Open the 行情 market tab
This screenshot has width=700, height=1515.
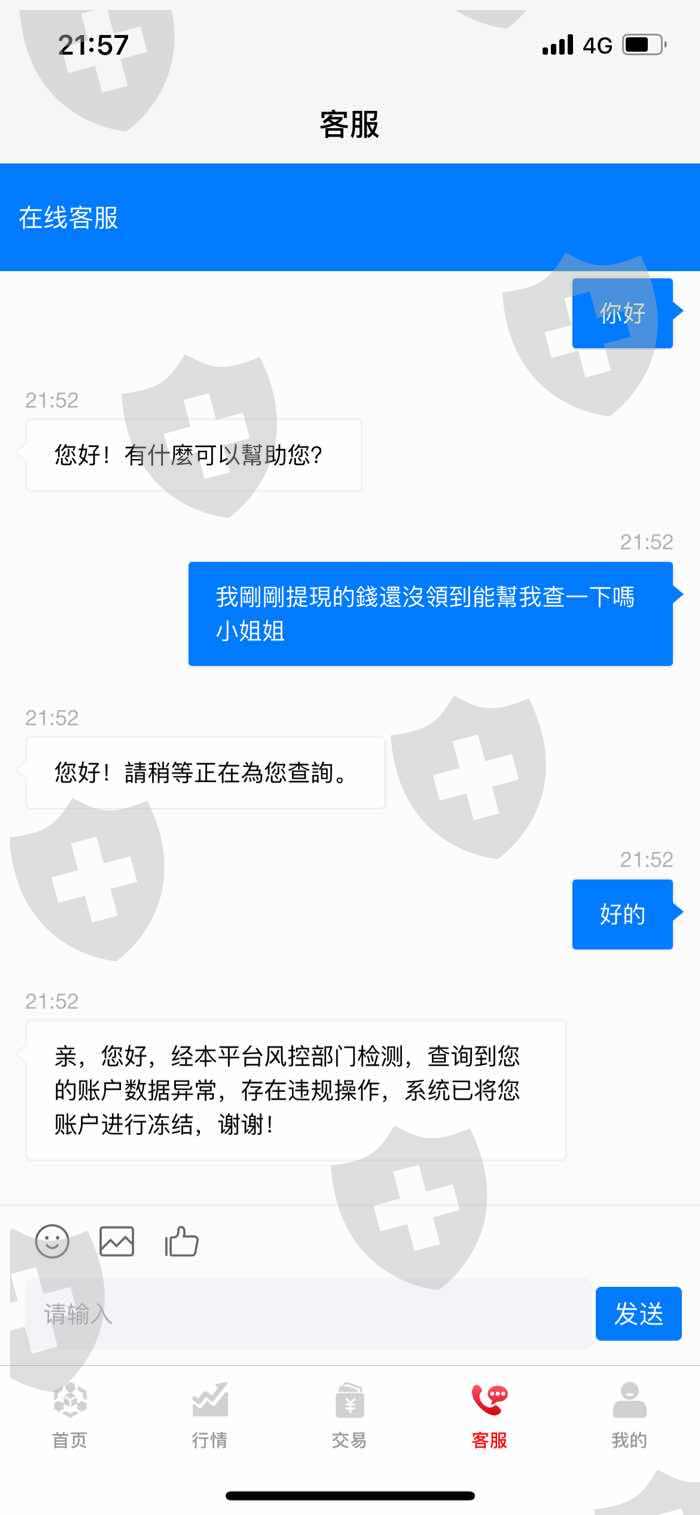point(210,1415)
